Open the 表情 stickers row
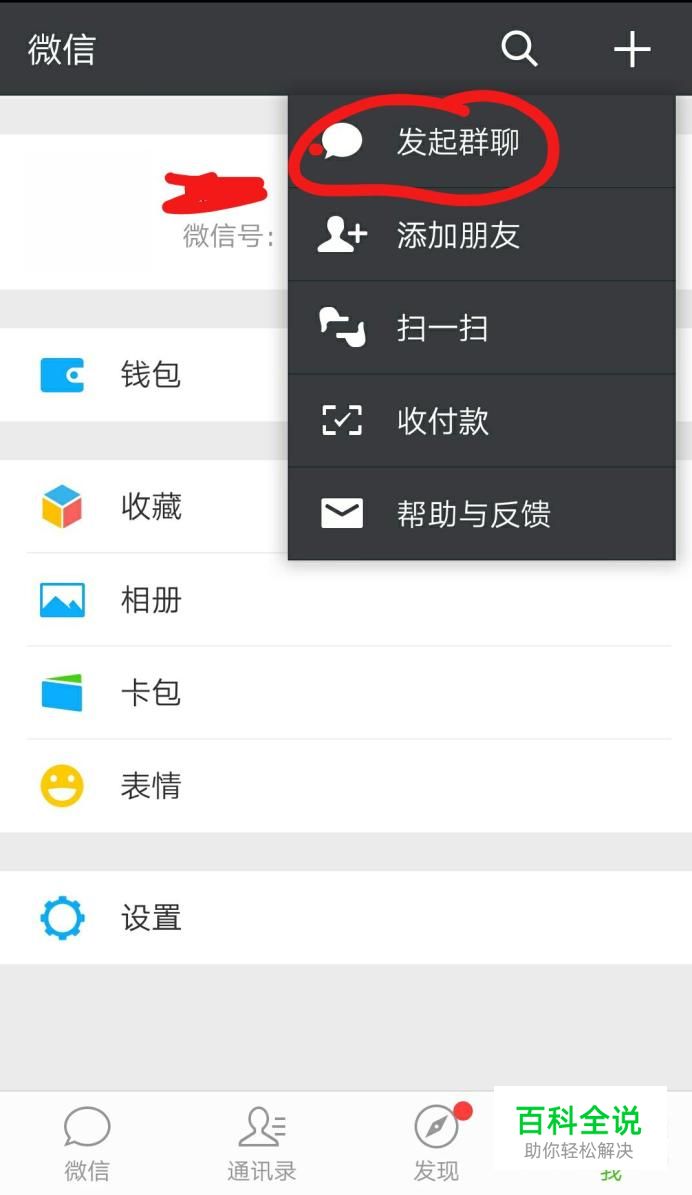 tap(150, 786)
